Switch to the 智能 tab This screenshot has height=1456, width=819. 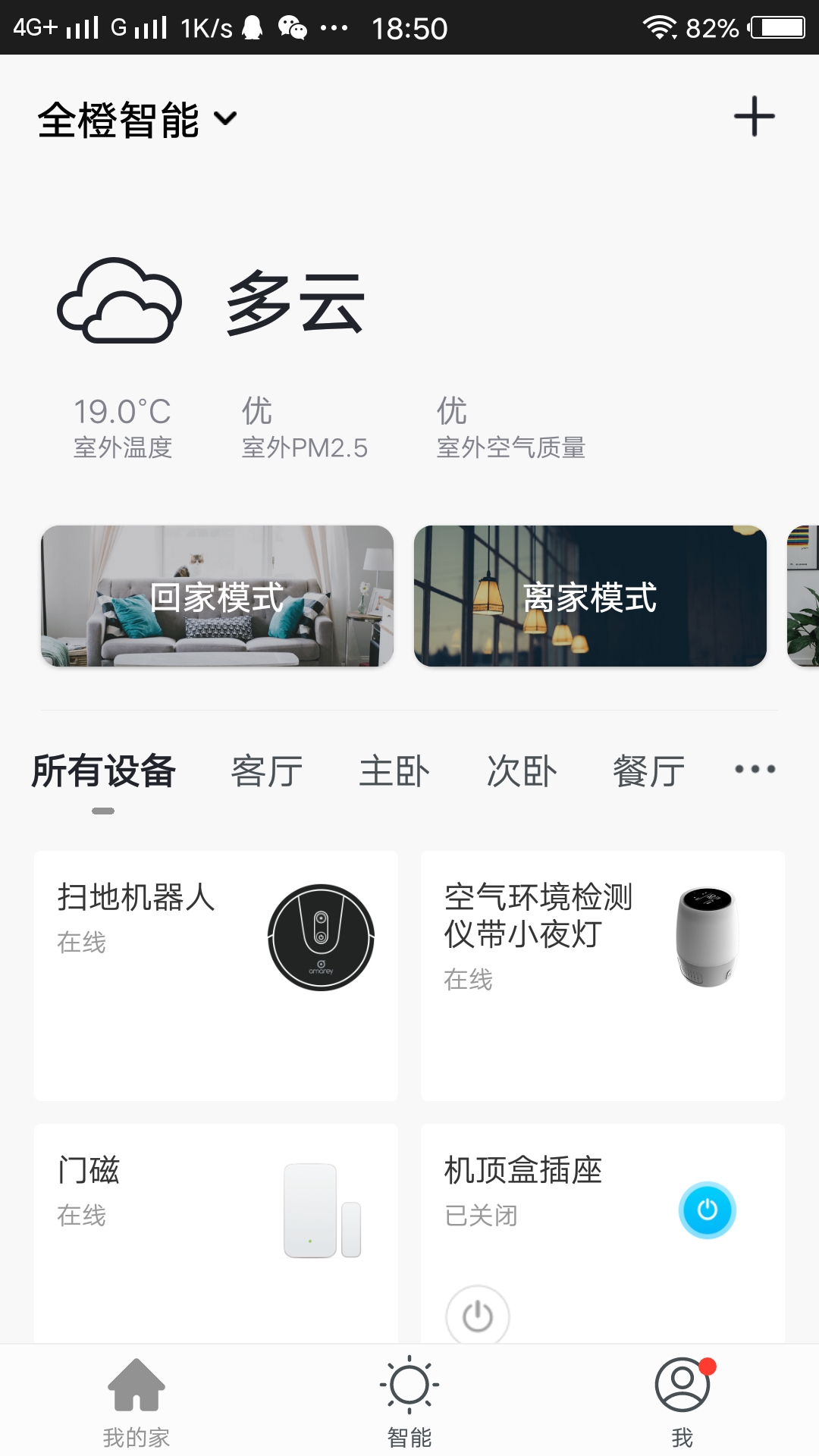(x=409, y=1401)
